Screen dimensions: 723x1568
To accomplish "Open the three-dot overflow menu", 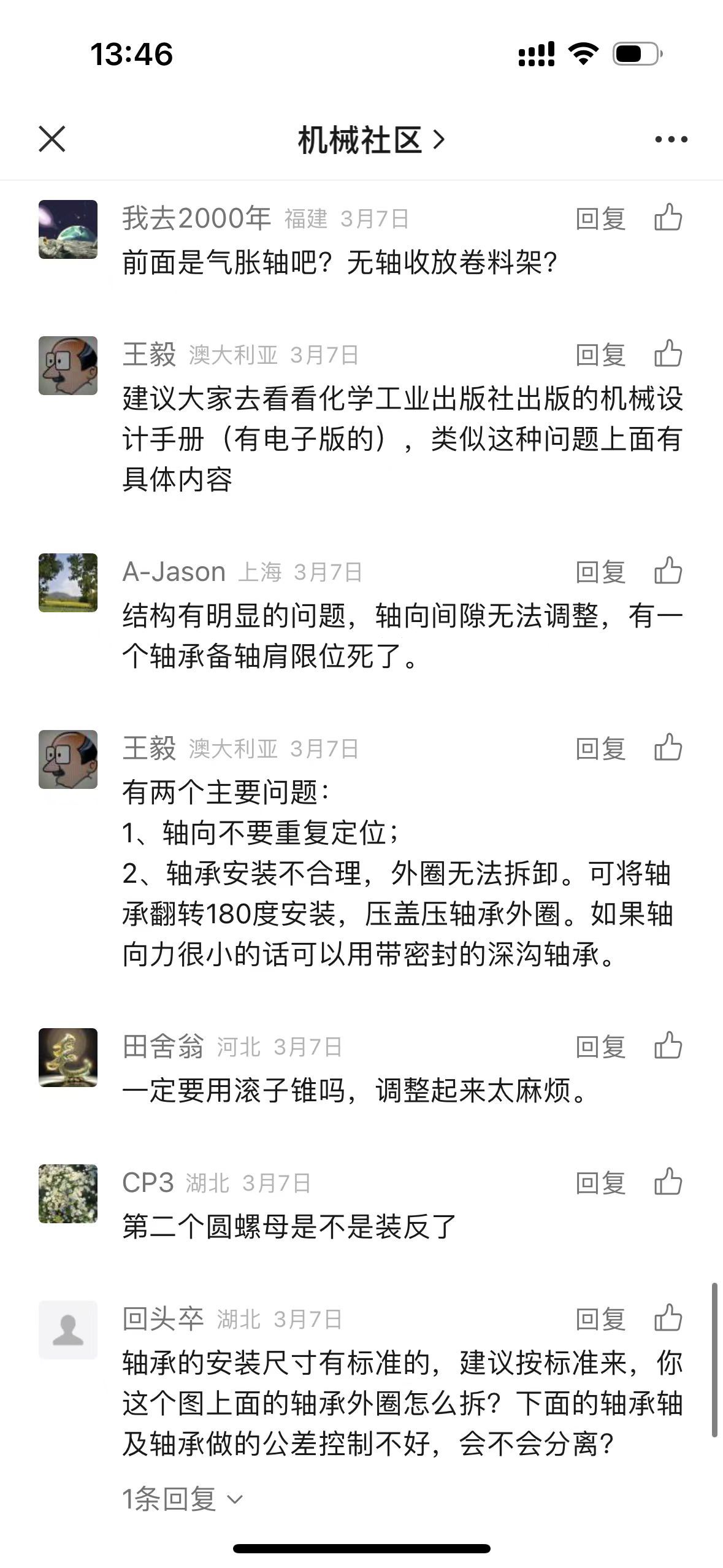I will click(671, 140).
